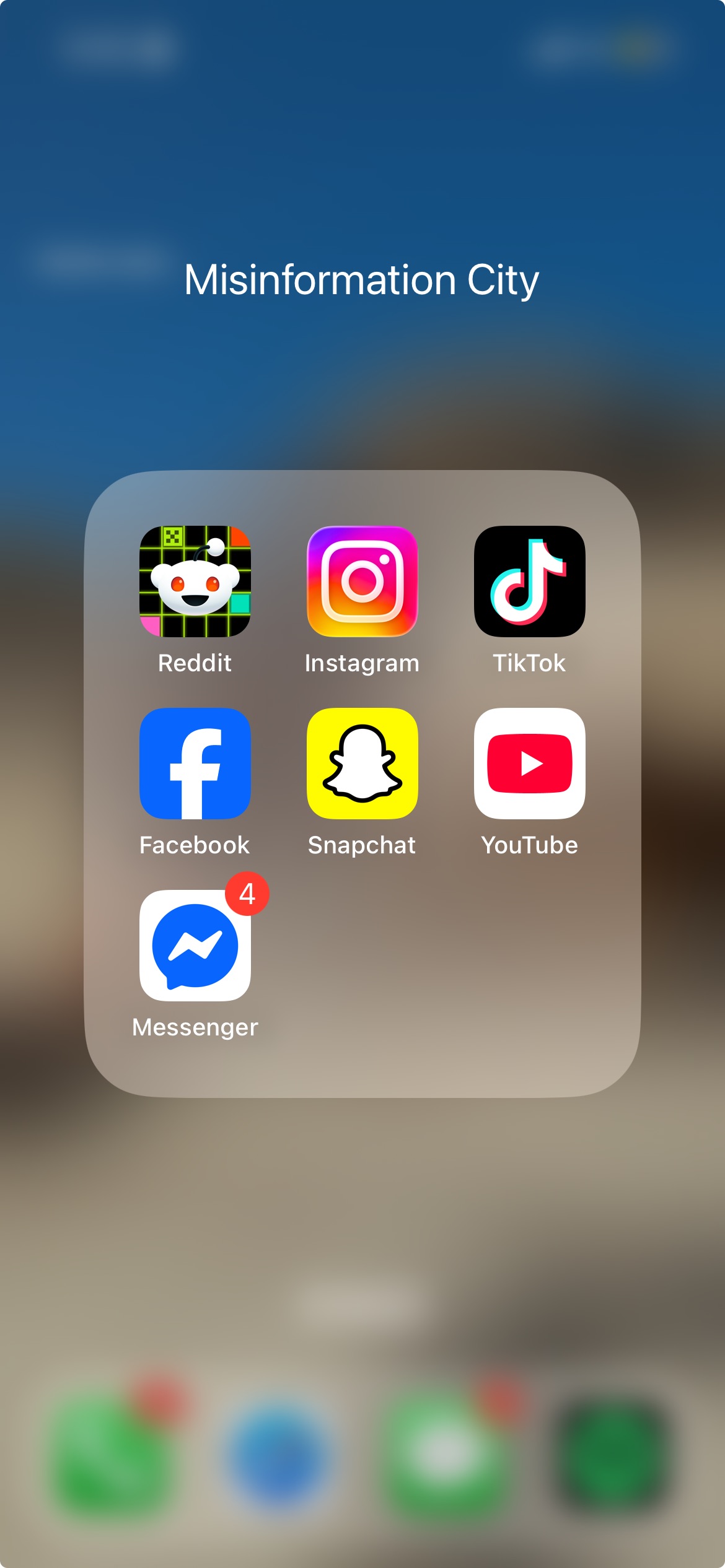Screen dimensions: 725x1568
Task: Open the TikTok app
Action: pos(529,581)
